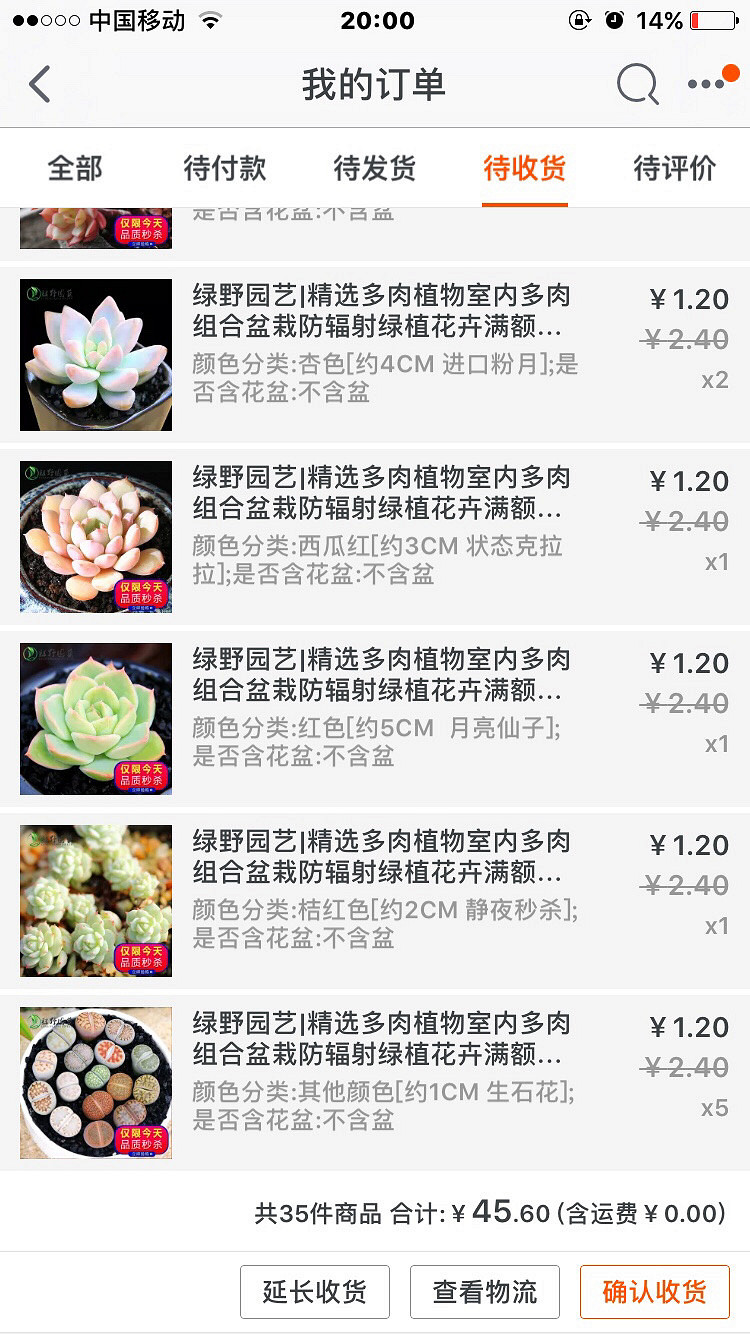
Task: Tap 延长收货 to extend receipt
Action: tap(315, 1292)
